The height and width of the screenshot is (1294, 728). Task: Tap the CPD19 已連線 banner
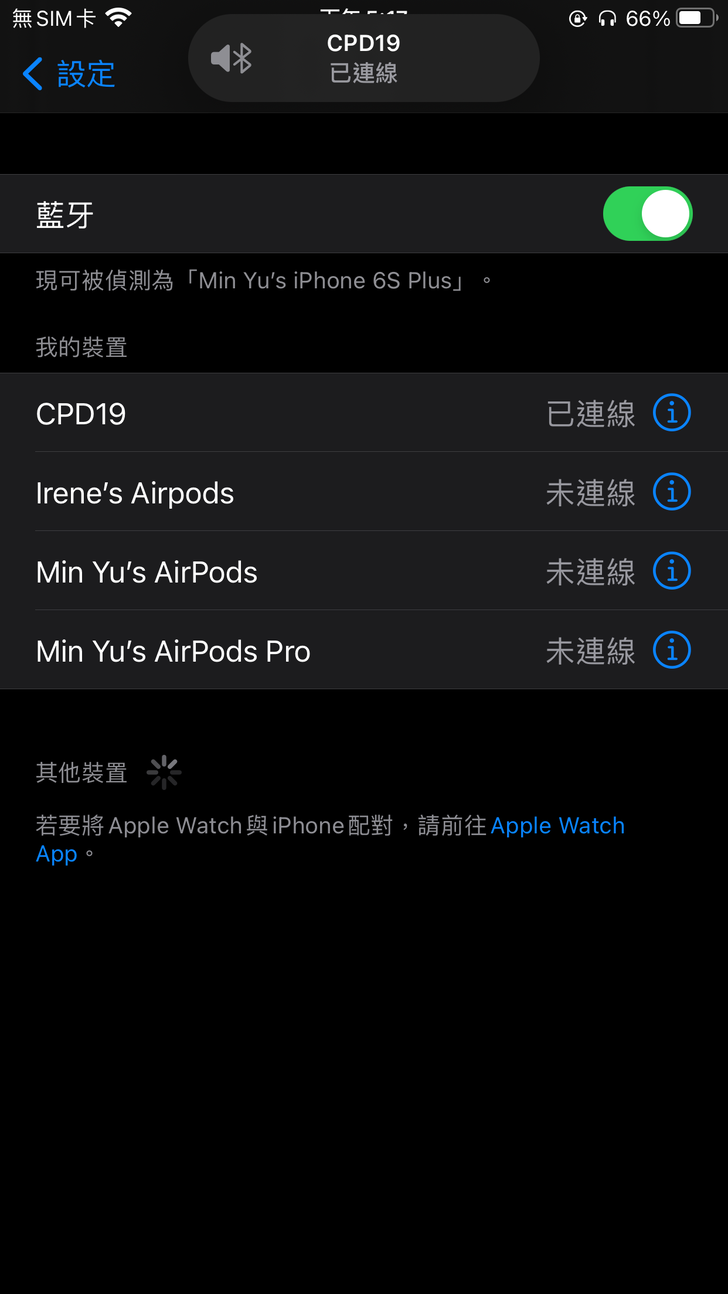click(364, 59)
